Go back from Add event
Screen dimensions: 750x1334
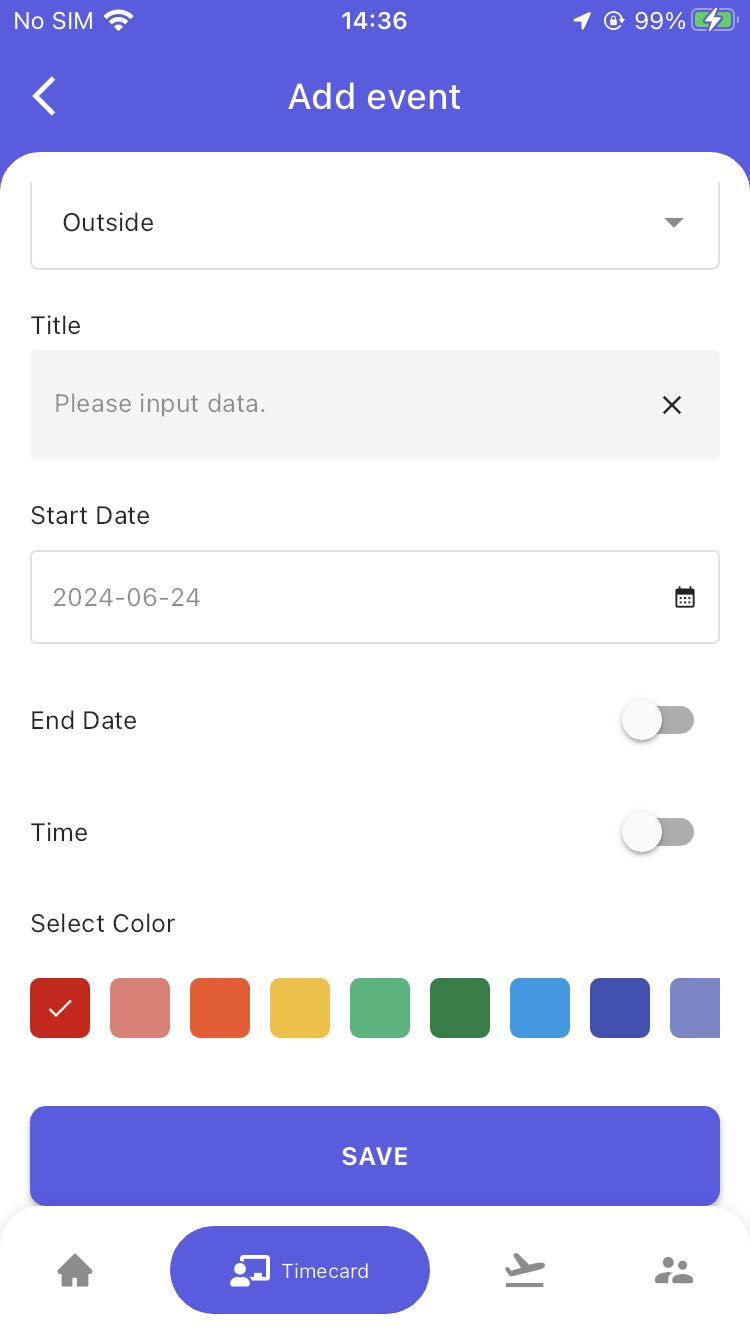click(x=44, y=97)
